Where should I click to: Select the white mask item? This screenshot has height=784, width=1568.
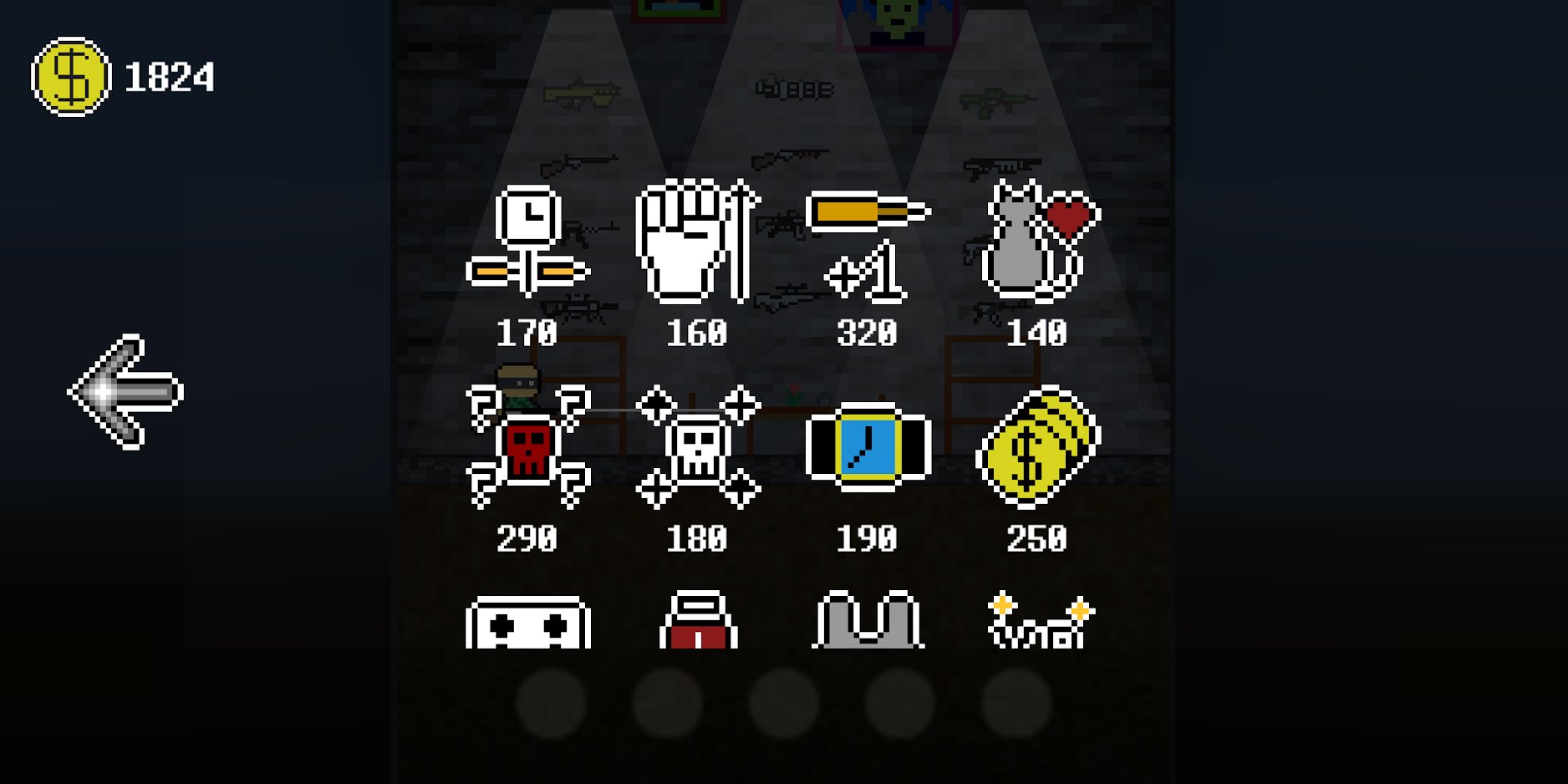click(x=527, y=623)
